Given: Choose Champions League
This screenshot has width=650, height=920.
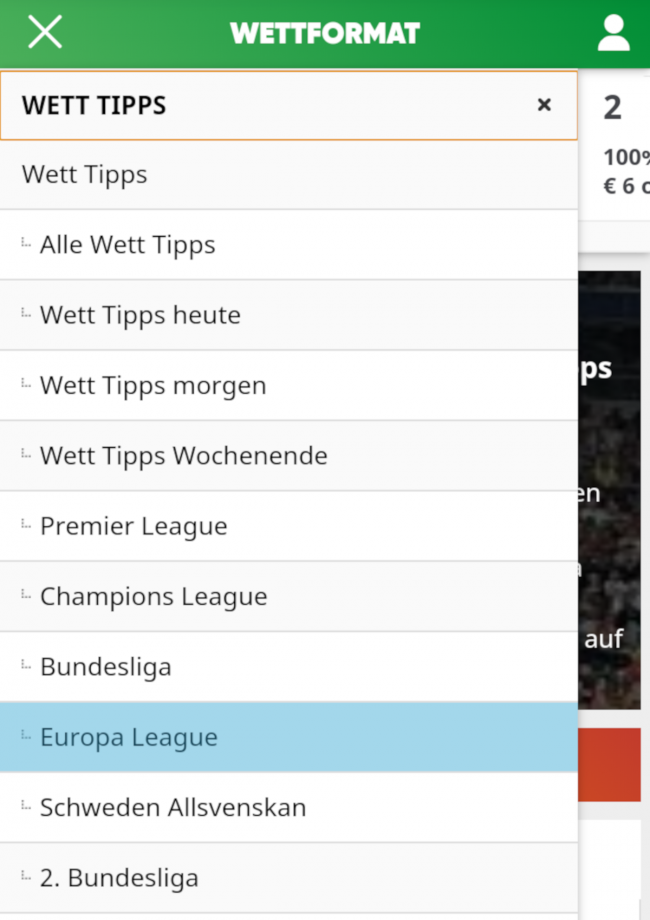Looking at the screenshot, I should click(154, 597).
